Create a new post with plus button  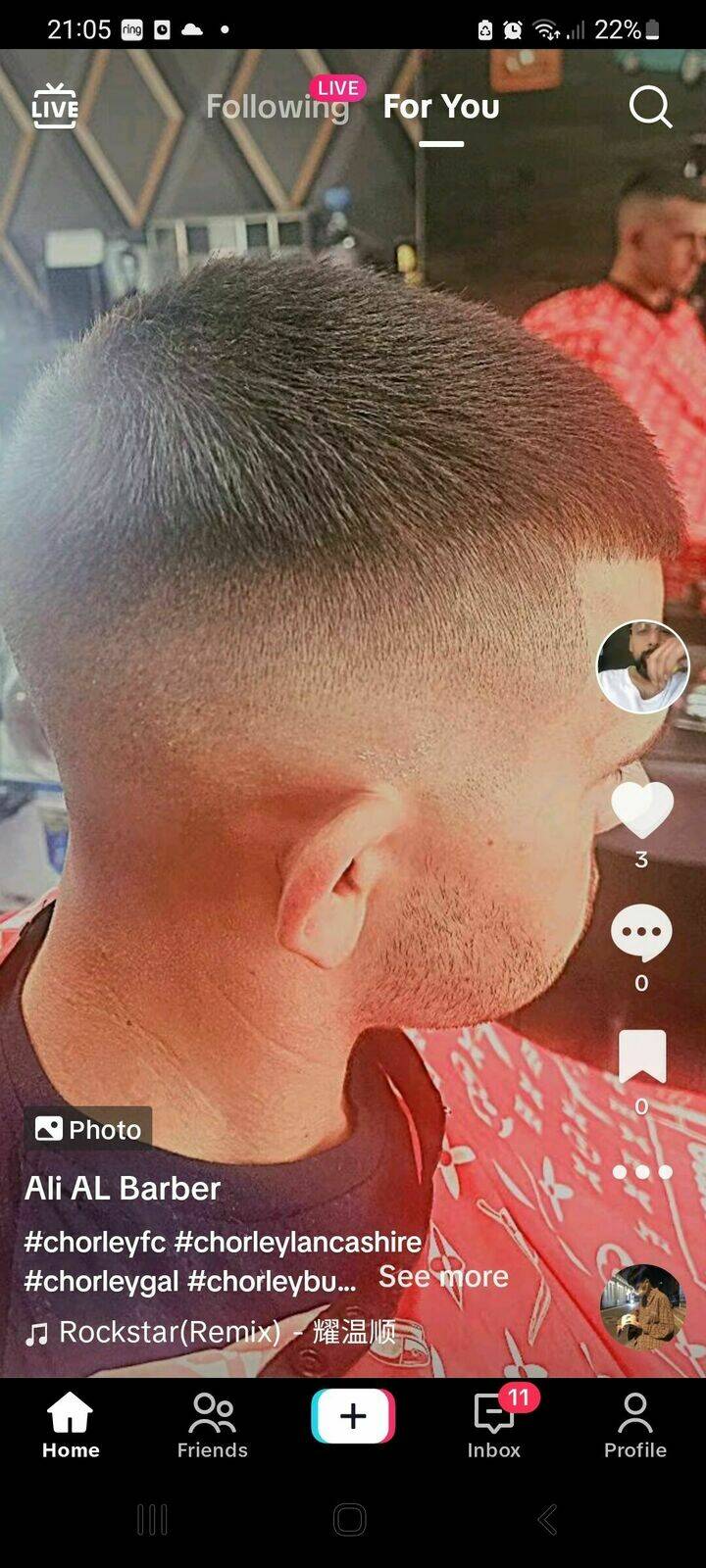(x=353, y=1416)
